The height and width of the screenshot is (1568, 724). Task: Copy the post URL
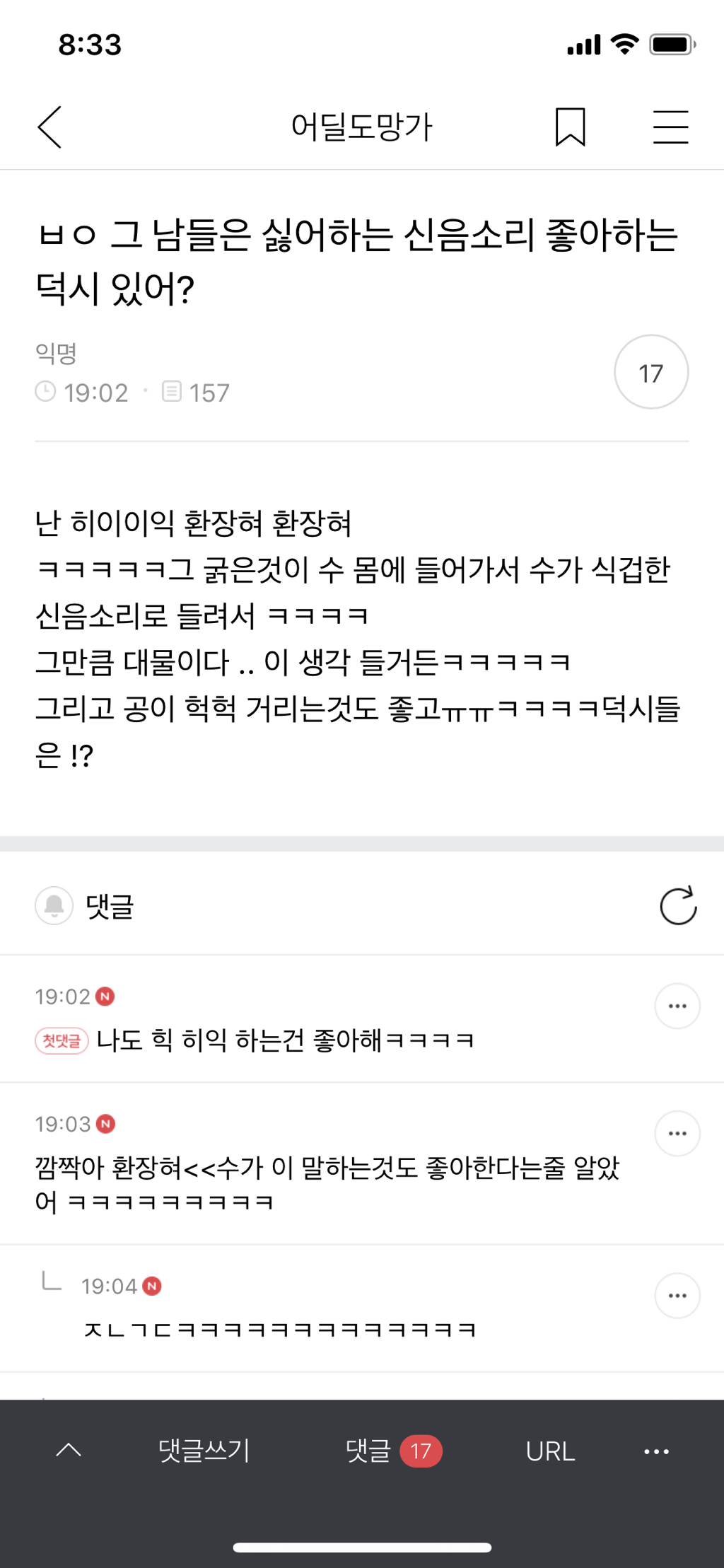[x=550, y=1451]
